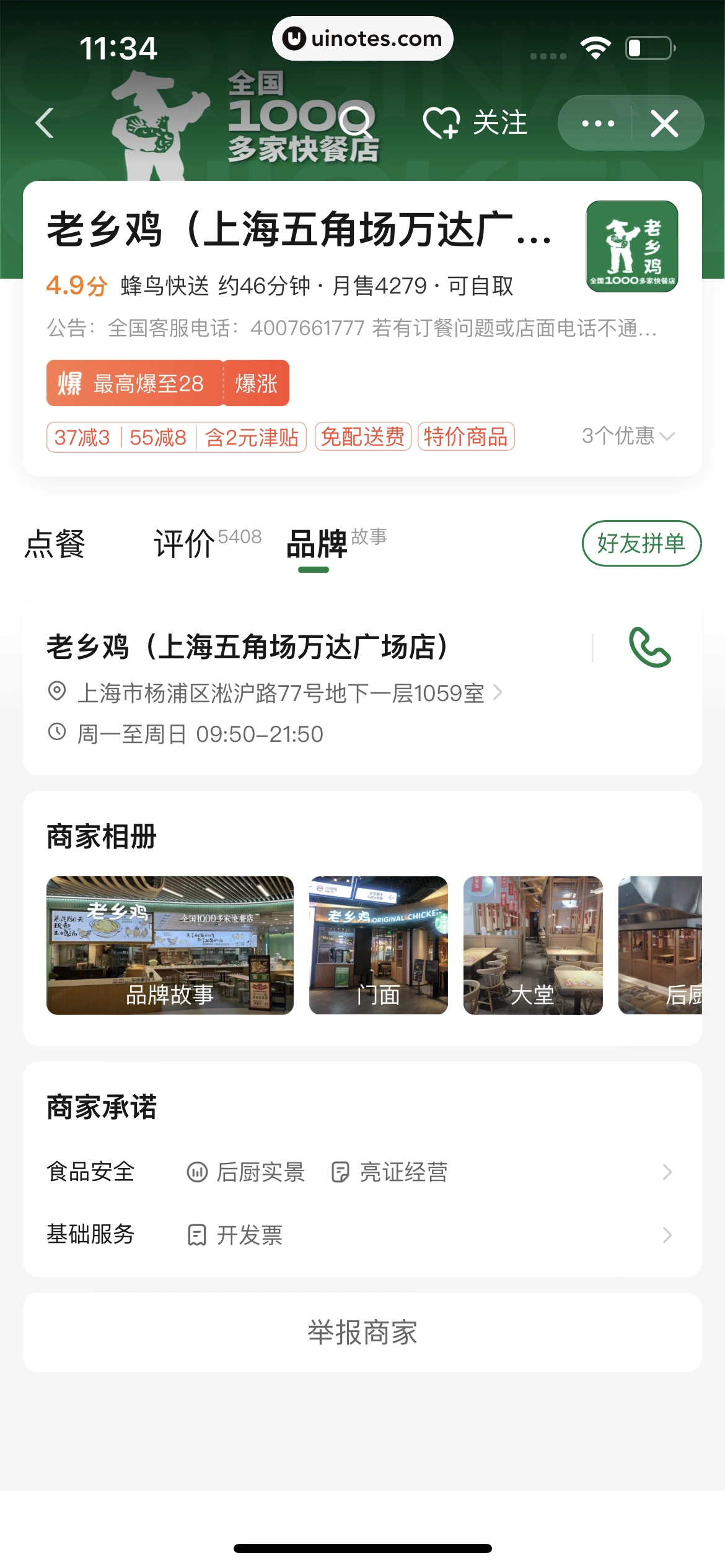This screenshot has height=1568, width=725.
Task: Open the 大堂 dining hall photo
Action: (x=533, y=946)
